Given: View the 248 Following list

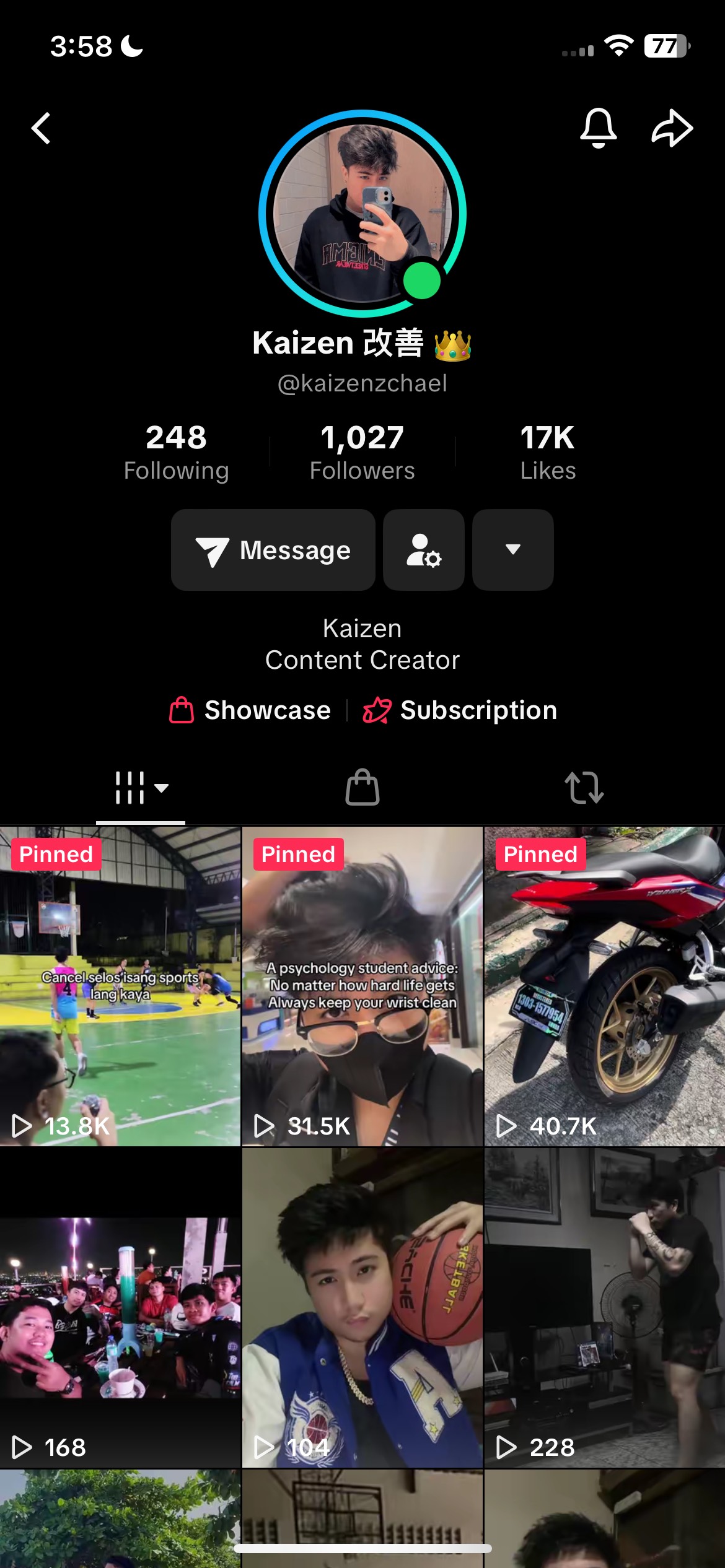Looking at the screenshot, I should (176, 452).
